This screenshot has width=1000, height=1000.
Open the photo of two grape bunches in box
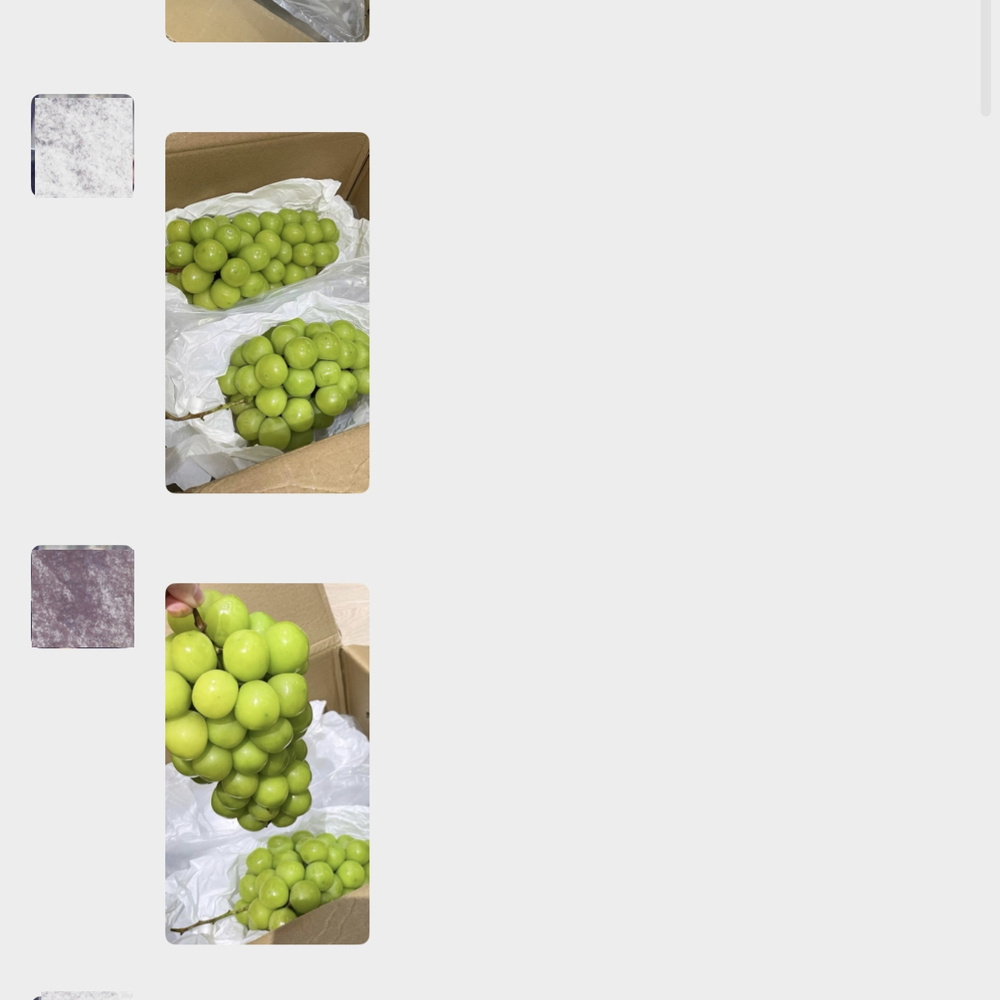[267, 312]
